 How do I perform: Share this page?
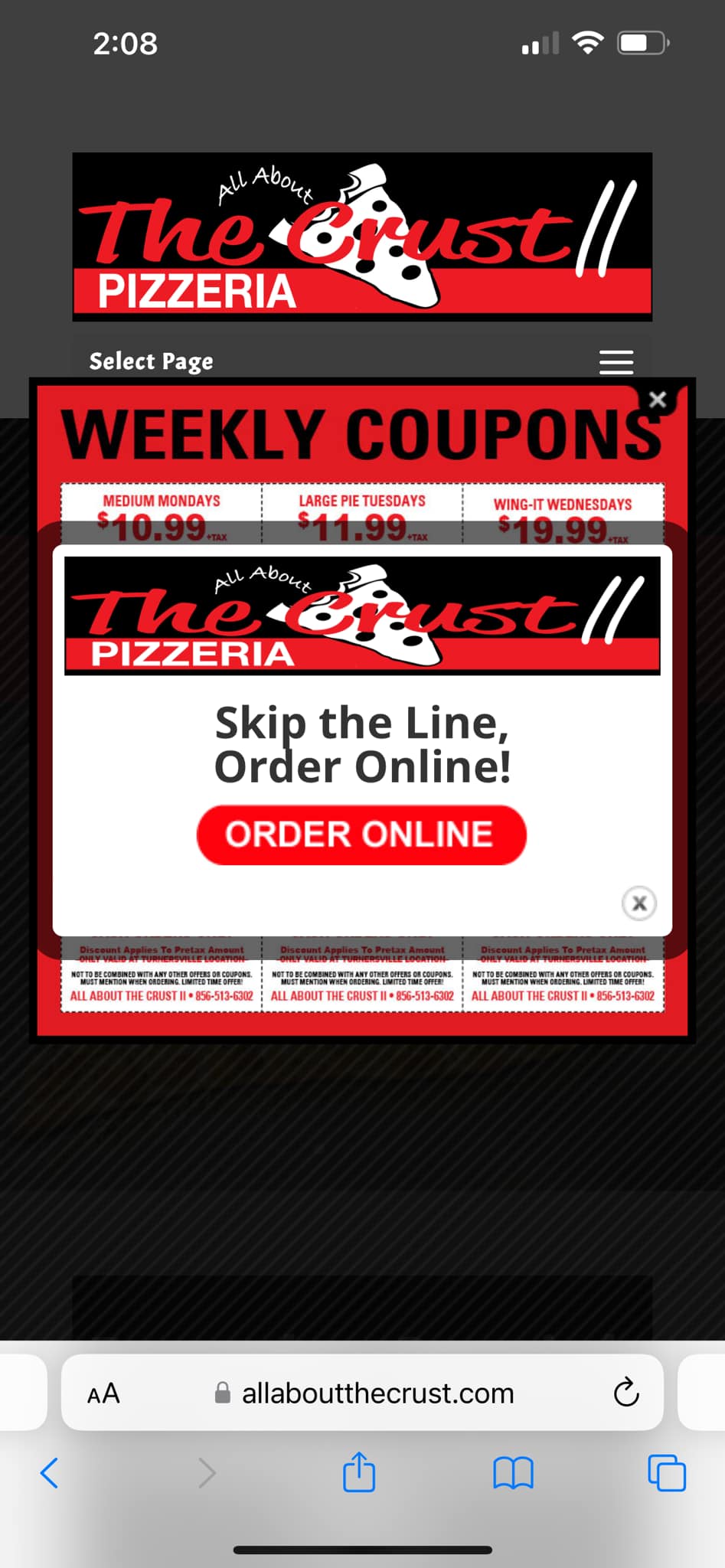pos(359,1472)
